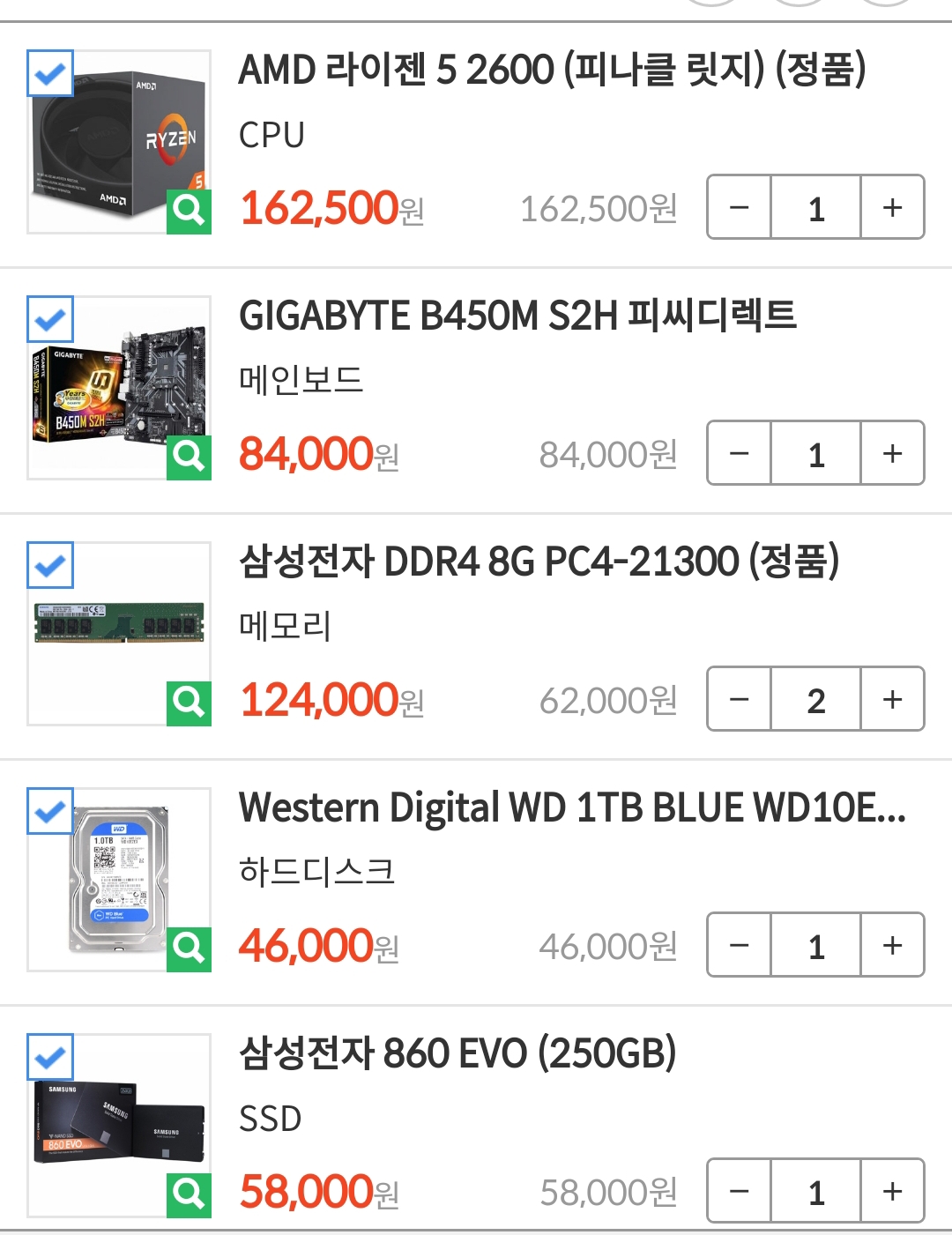The image size is (952, 1235).
Task: Deselect the 삼성전자 860 EVO SSD checkbox
Action: 50,1057
